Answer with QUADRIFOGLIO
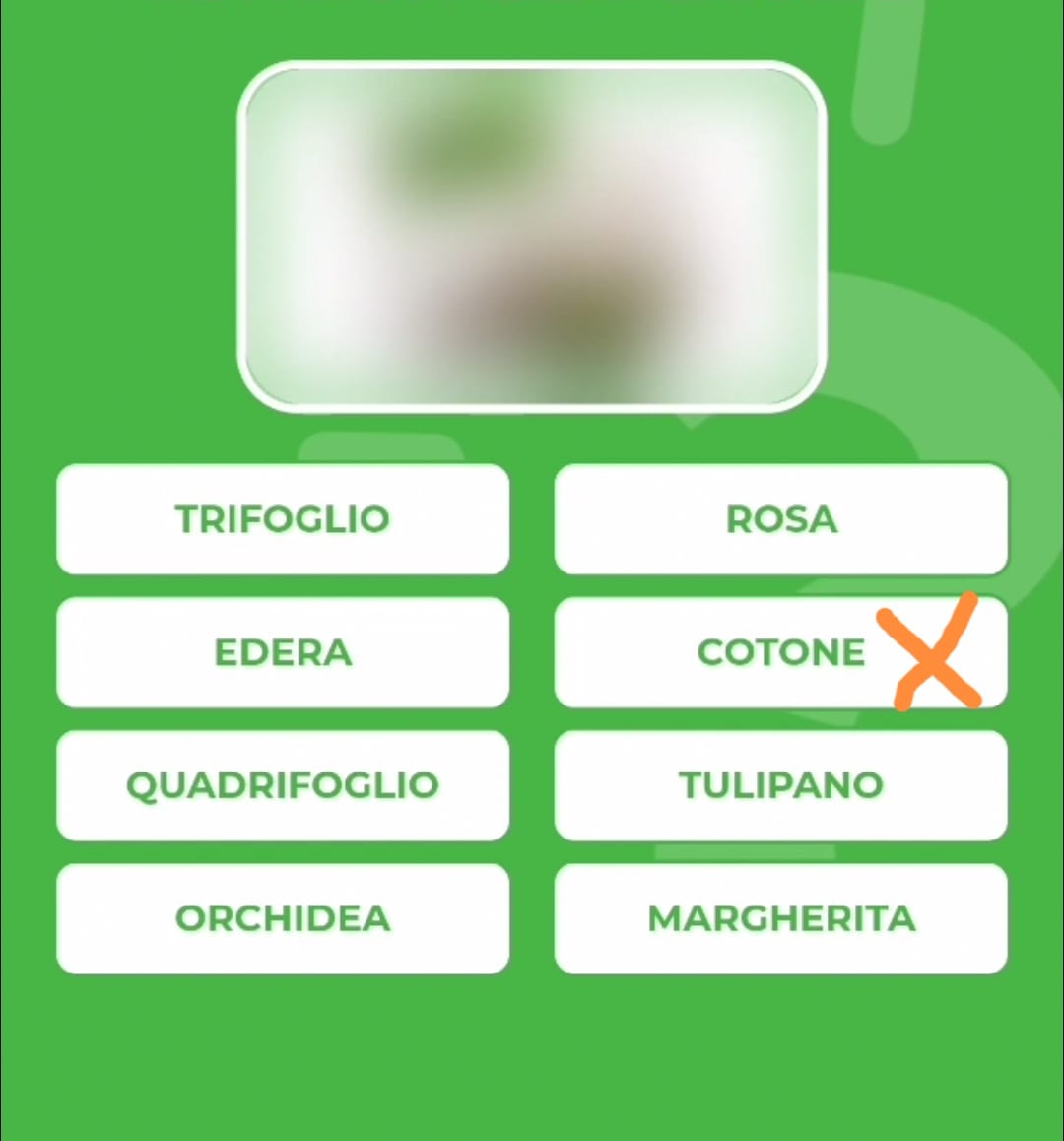Viewport: 1064px width, 1141px height. pyautogui.click(x=283, y=785)
